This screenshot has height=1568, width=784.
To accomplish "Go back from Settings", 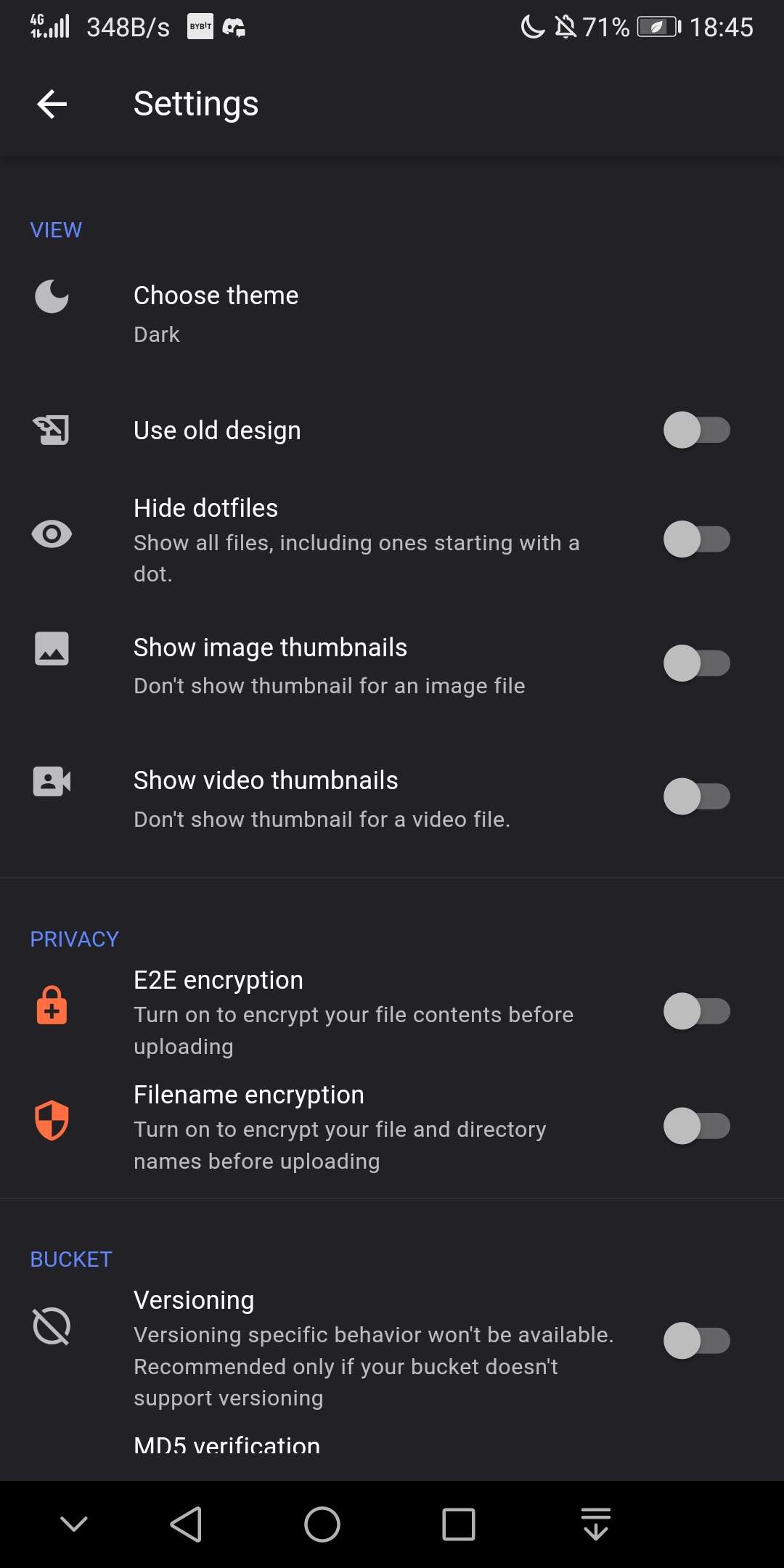I will point(52,104).
